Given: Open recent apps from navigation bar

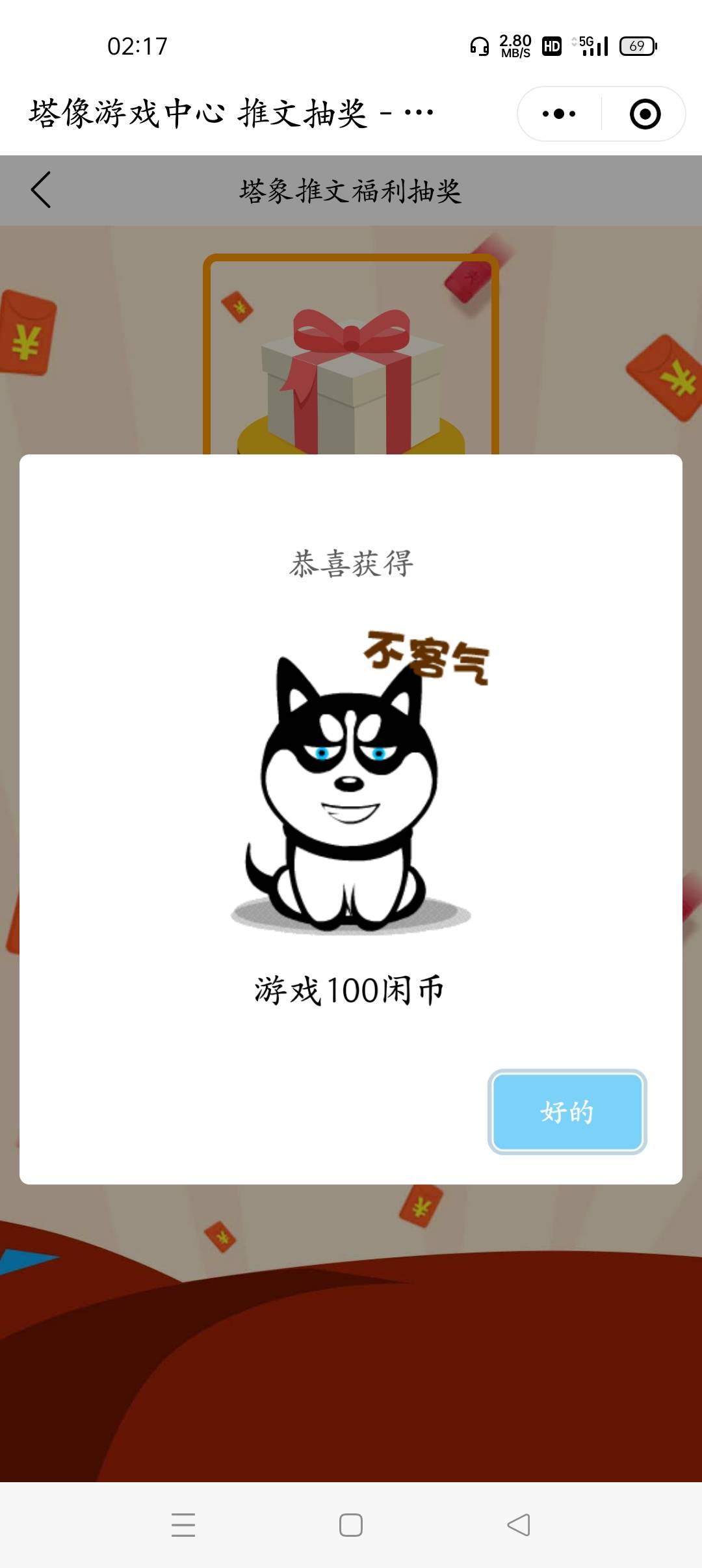Looking at the screenshot, I should [x=183, y=1524].
